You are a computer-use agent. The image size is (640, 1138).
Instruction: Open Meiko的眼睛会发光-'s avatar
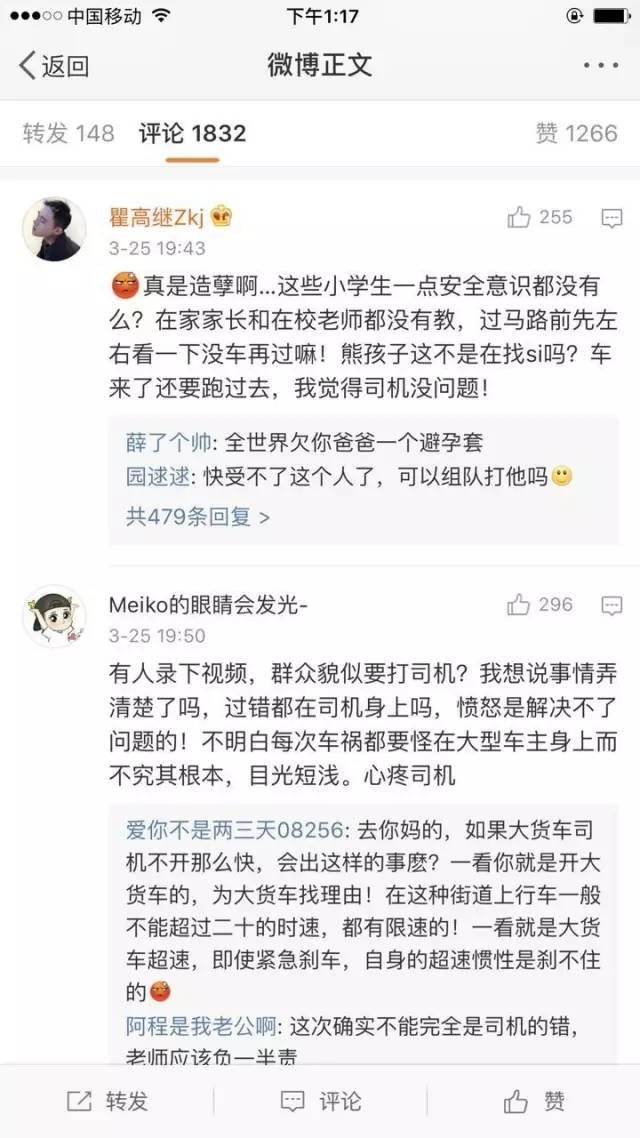click(x=54, y=616)
